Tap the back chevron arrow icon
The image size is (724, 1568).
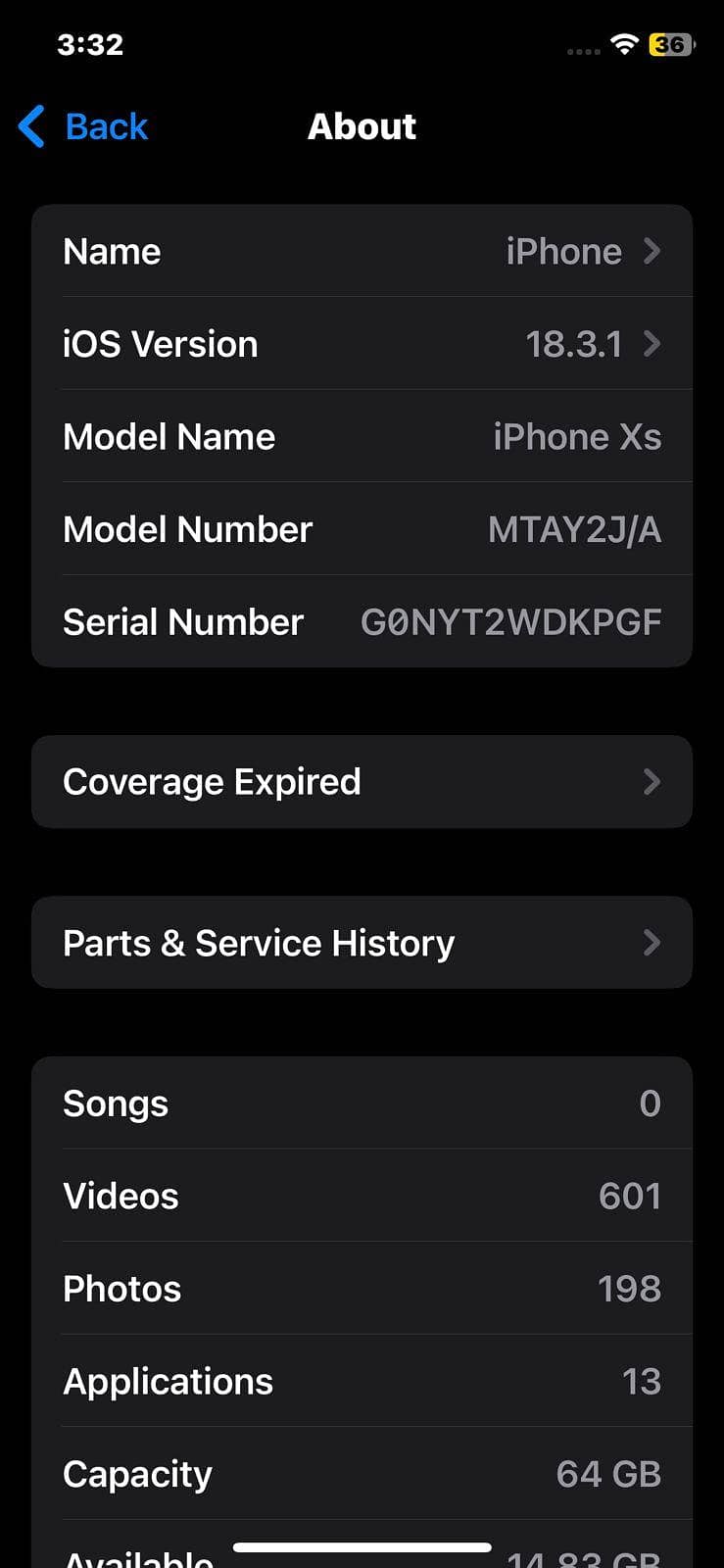click(30, 126)
